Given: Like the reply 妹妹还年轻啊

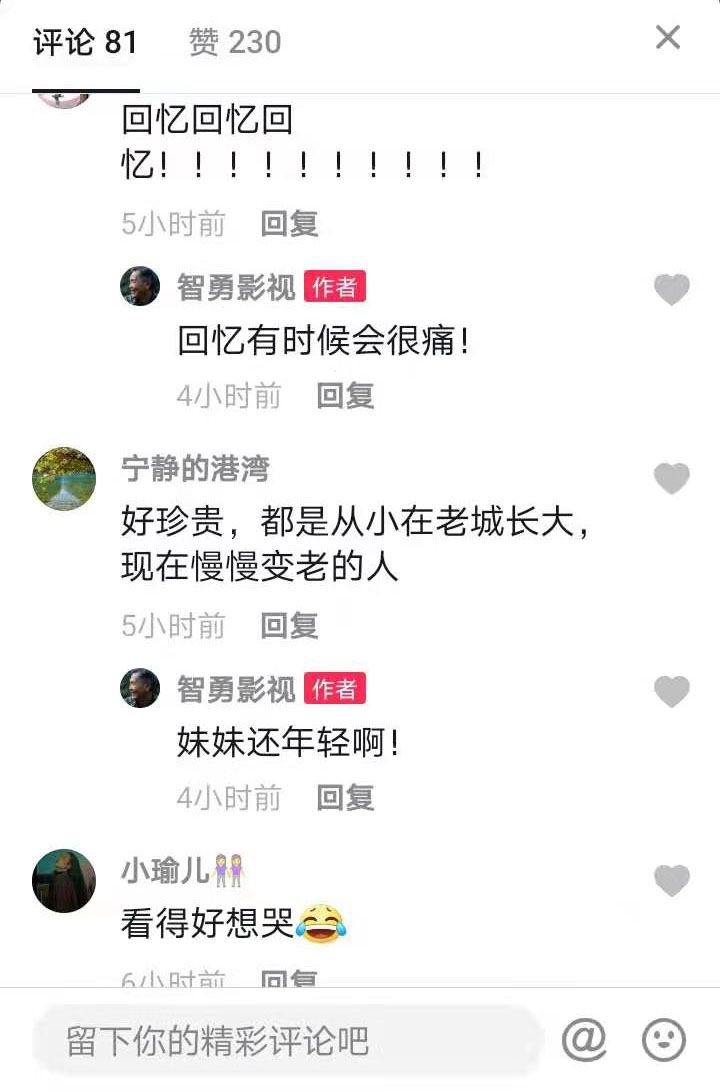Looking at the screenshot, I should pos(671,691).
